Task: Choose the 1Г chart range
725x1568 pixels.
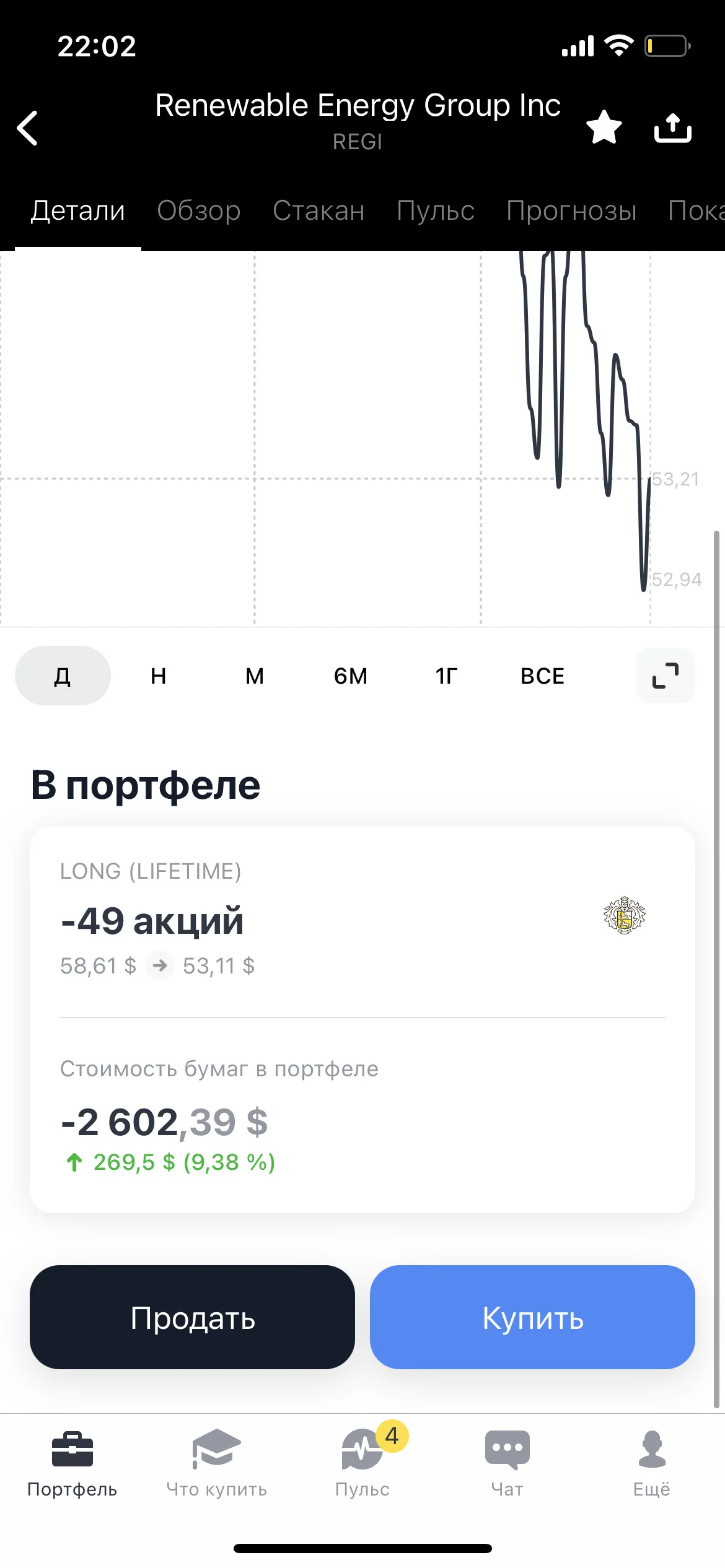Action: (x=446, y=676)
